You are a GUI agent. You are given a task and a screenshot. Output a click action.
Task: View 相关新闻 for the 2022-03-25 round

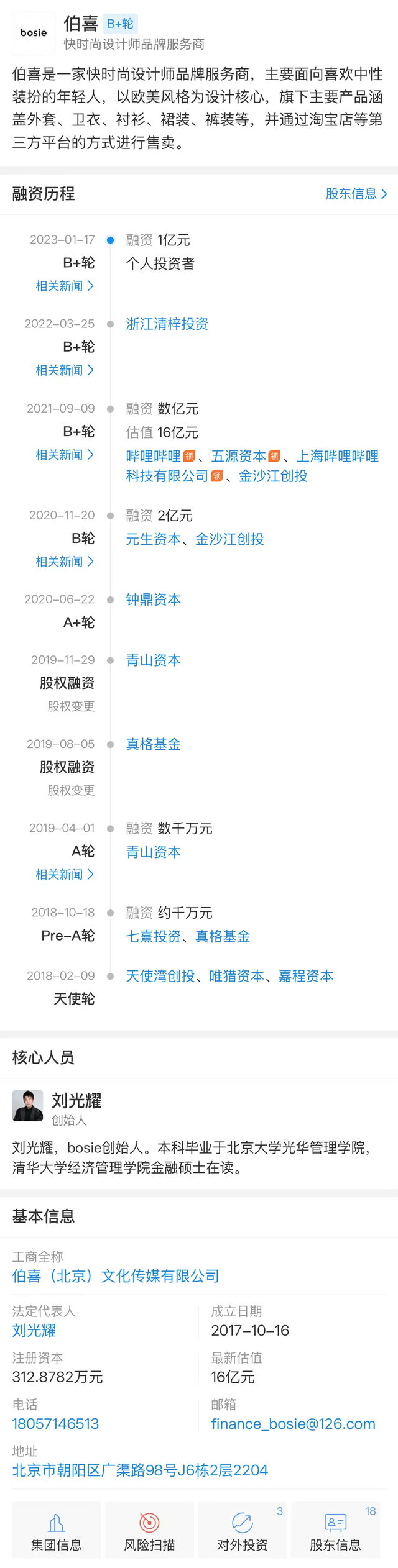pyautogui.click(x=64, y=370)
